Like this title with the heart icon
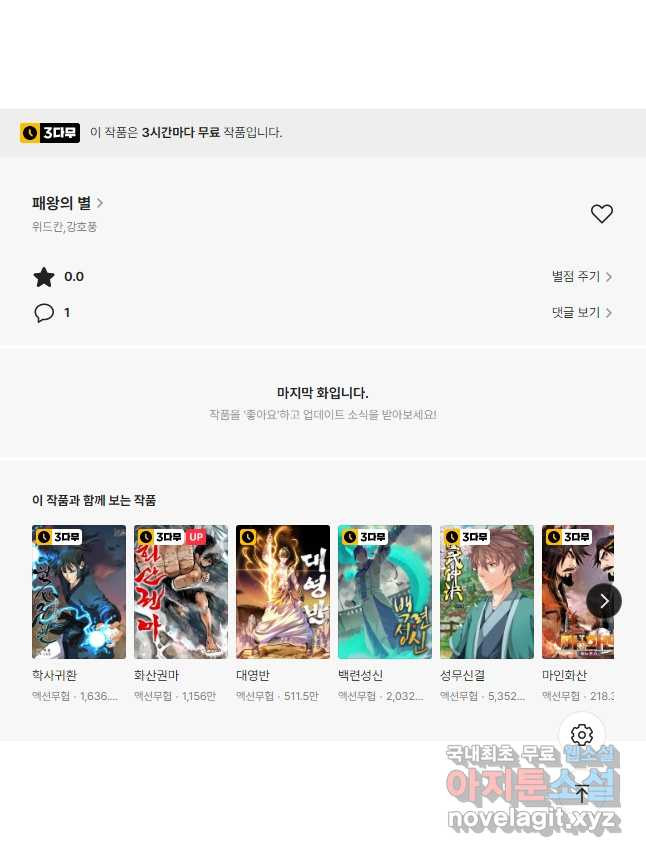This screenshot has height=857, width=646. [x=601, y=214]
